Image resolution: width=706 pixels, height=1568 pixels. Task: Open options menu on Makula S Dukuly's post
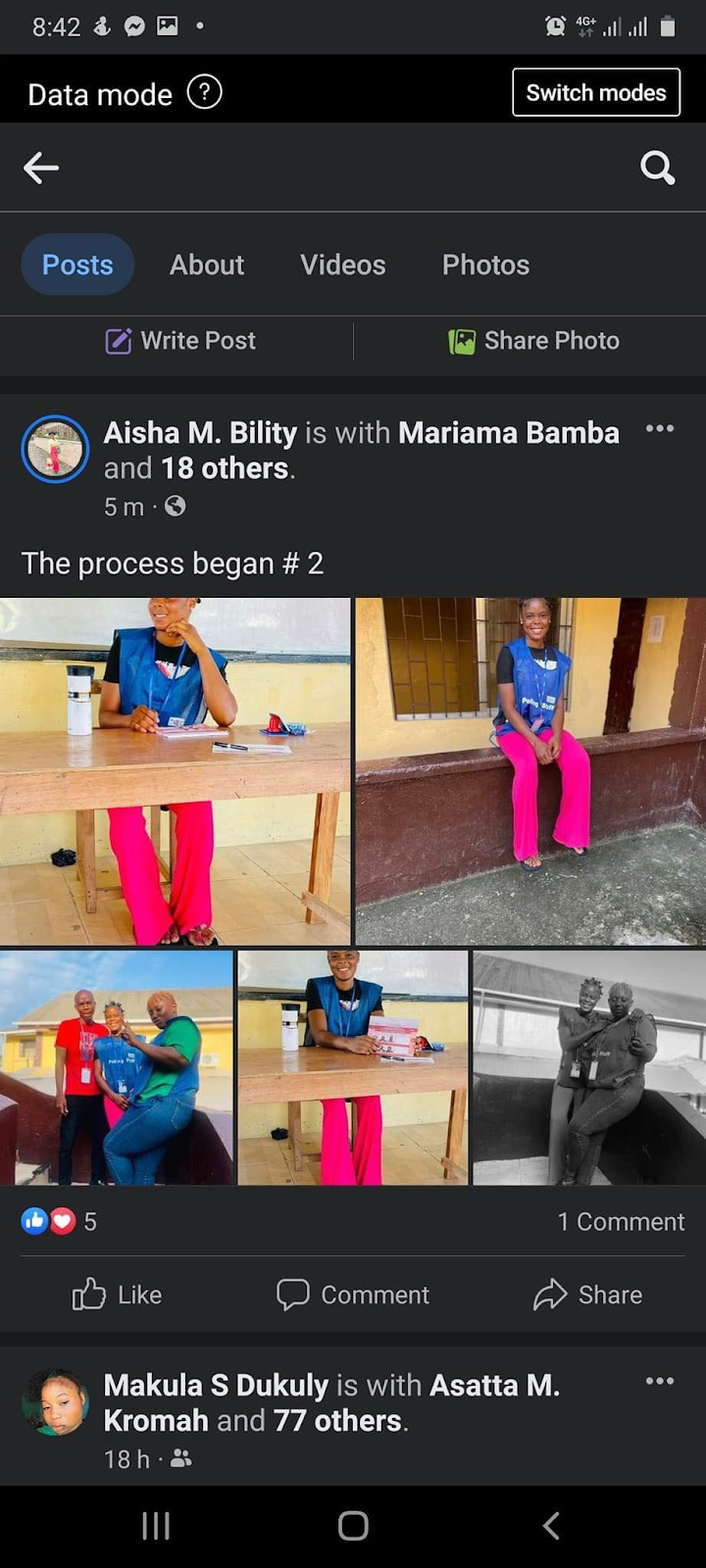click(659, 1381)
